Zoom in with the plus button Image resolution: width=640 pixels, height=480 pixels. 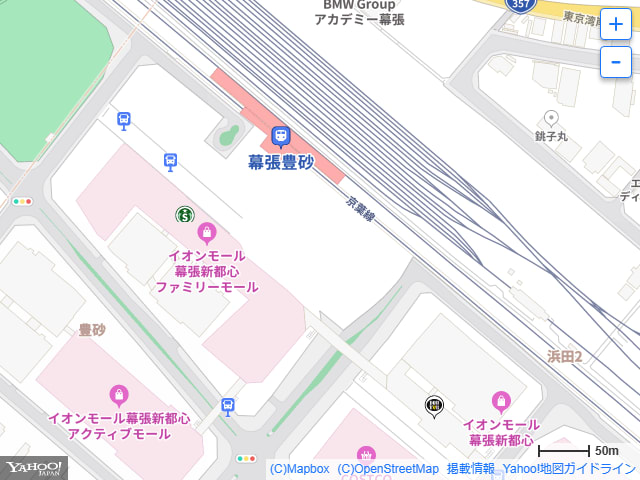point(615,24)
